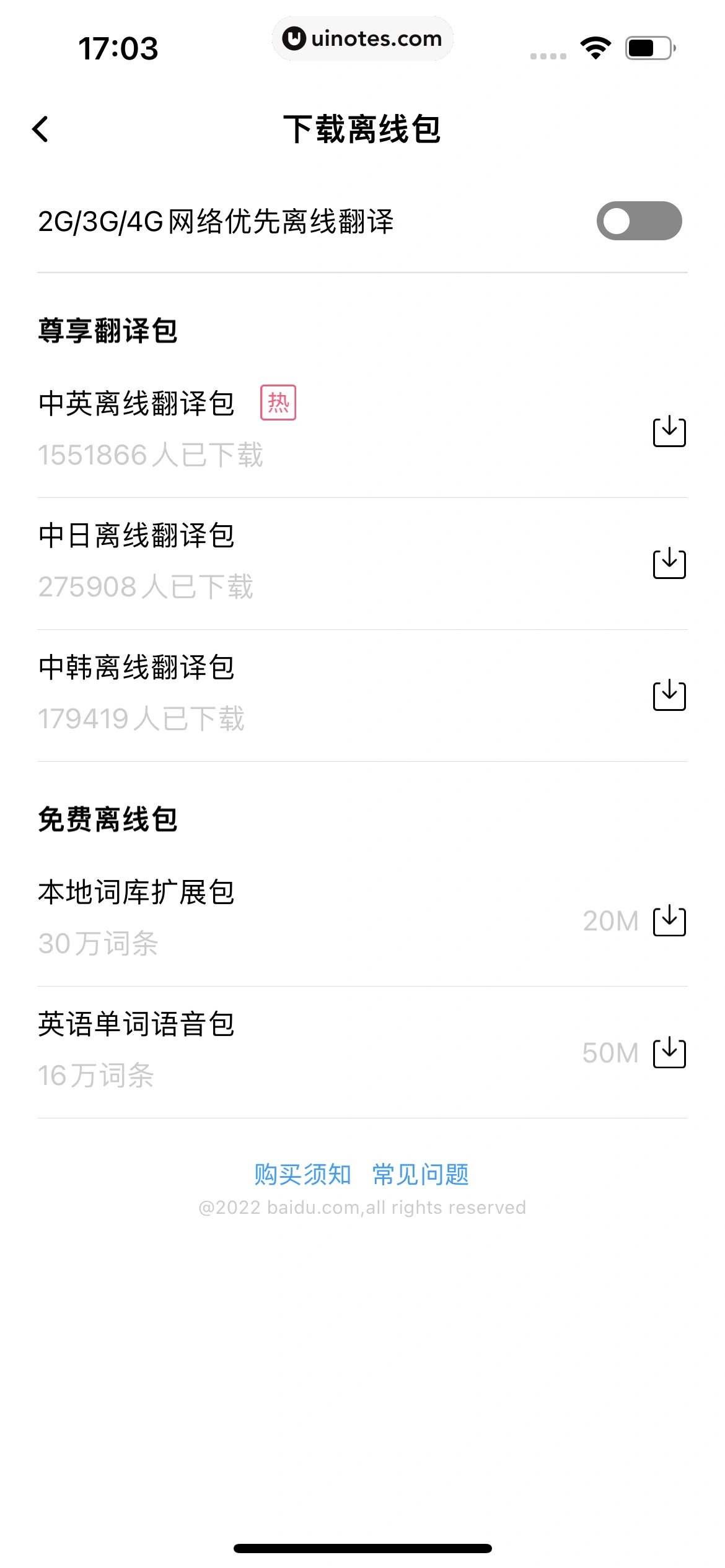
Task: Tap the back chevron to go back
Action: [x=41, y=128]
